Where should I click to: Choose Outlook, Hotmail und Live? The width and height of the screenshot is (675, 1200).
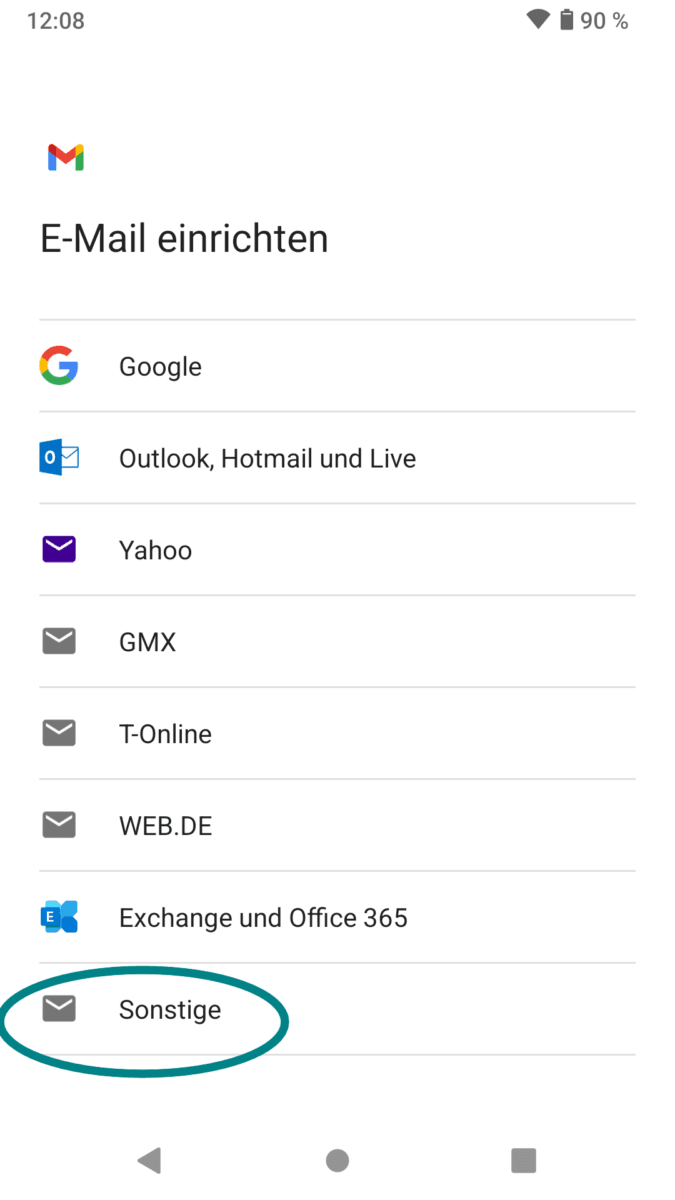[x=267, y=459]
